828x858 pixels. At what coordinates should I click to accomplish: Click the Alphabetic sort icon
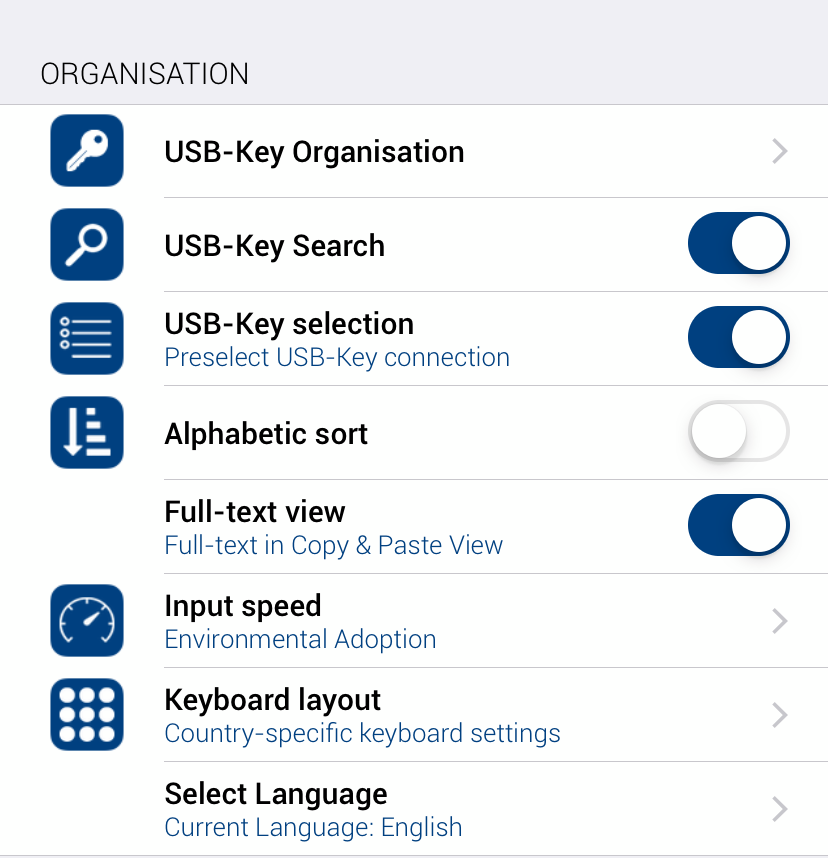86,432
